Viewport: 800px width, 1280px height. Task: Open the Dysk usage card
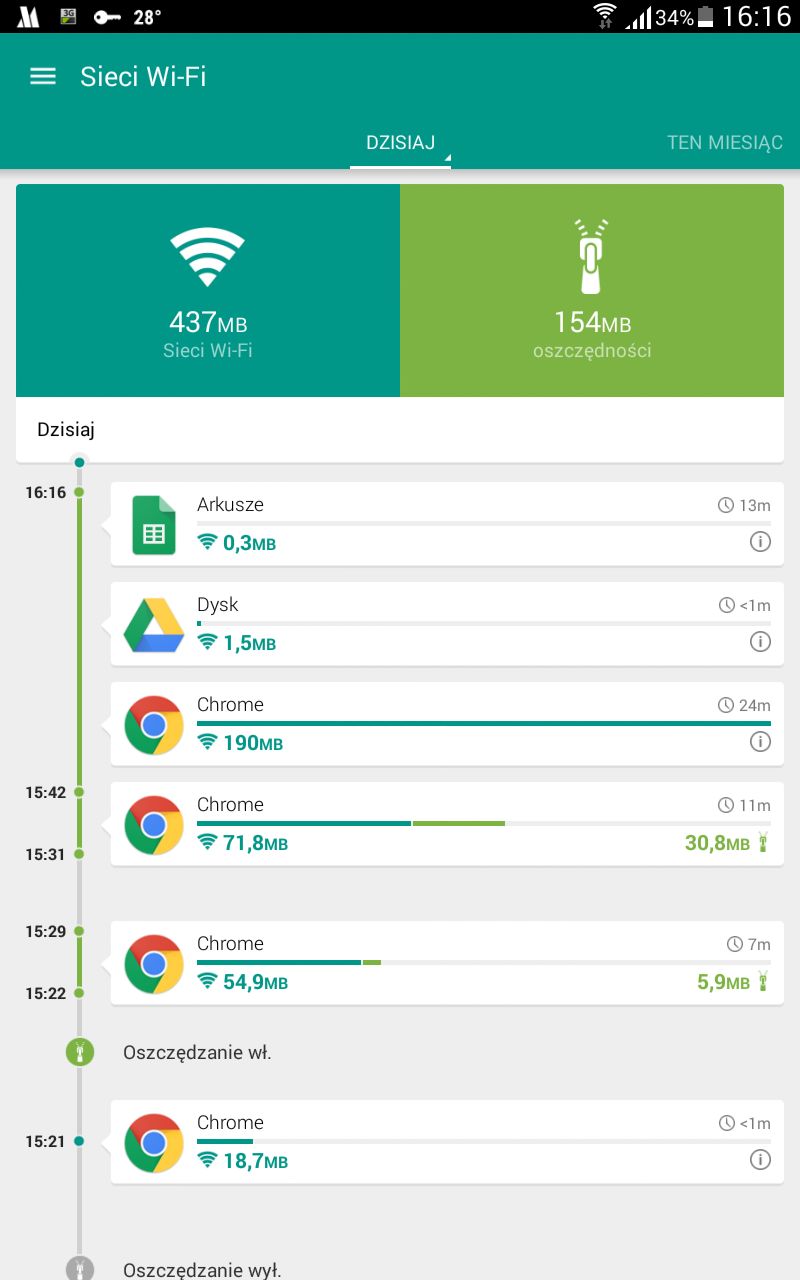pyautogui.click(x=447, y=624)
